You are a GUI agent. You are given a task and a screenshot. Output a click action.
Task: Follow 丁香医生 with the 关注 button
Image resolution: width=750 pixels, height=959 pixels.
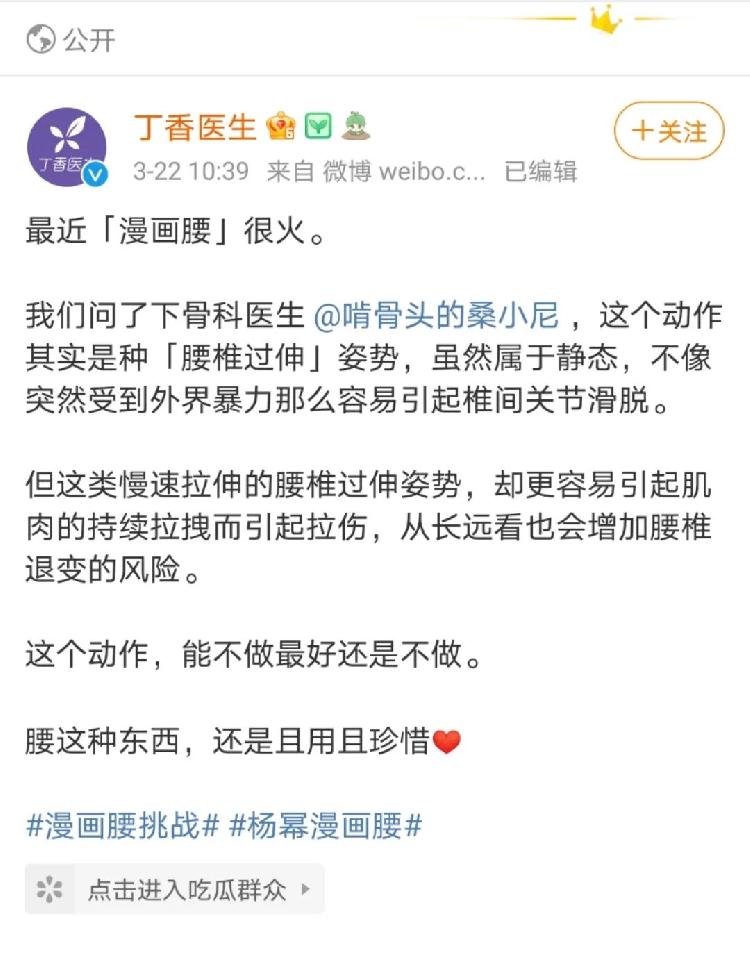click(x=668, y=131)
